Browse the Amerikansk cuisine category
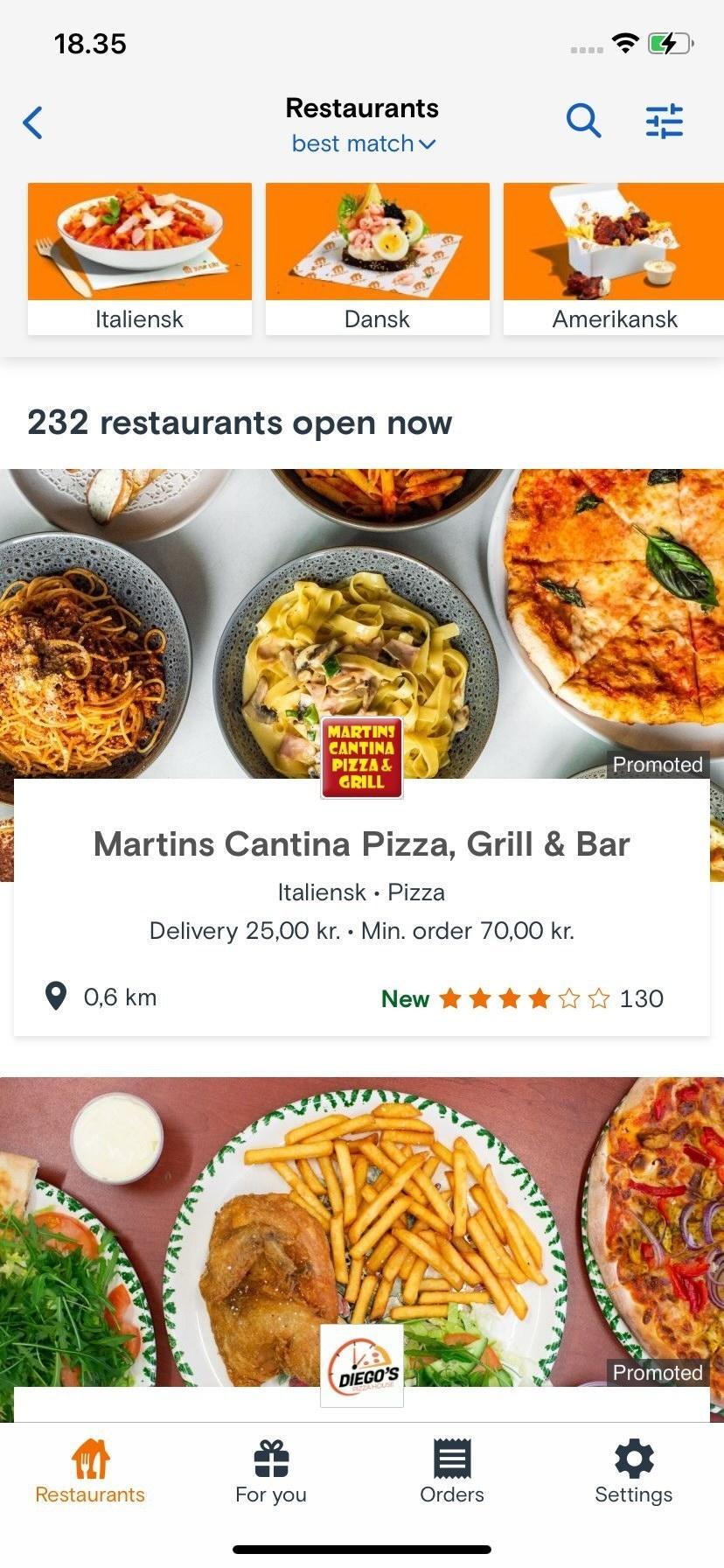The image size is (724, 1568). coord(614,259)
